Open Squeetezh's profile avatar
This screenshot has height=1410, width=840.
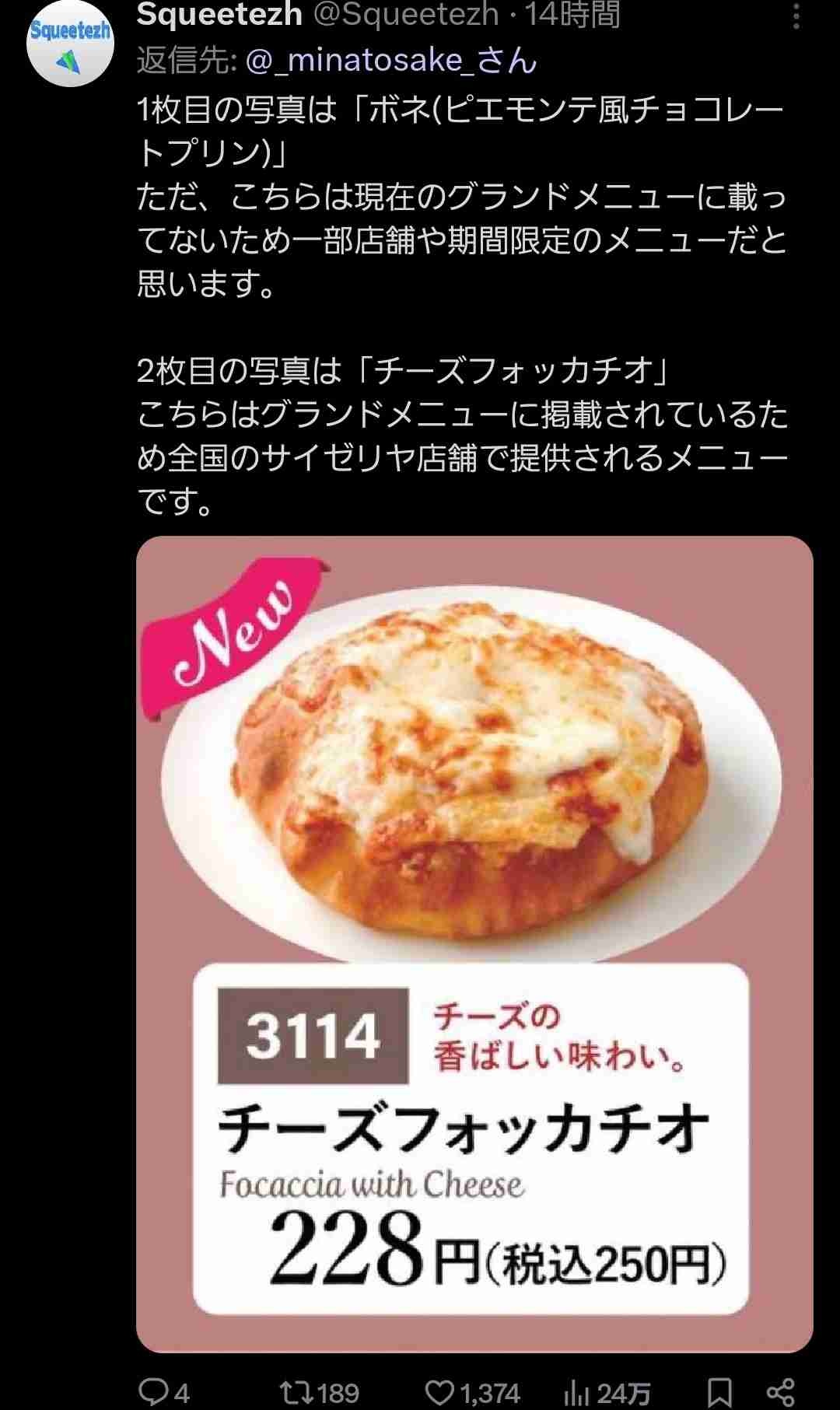coord(70,44)
